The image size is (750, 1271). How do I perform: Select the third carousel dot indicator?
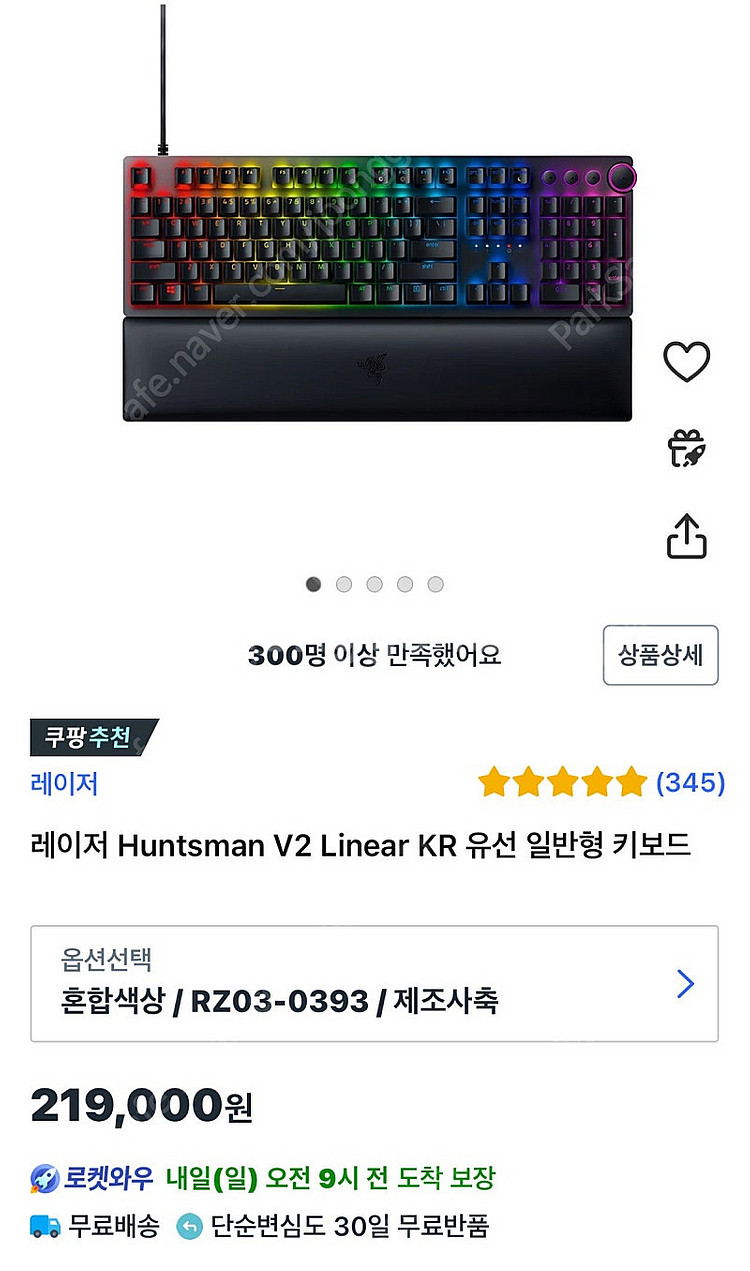375,583
